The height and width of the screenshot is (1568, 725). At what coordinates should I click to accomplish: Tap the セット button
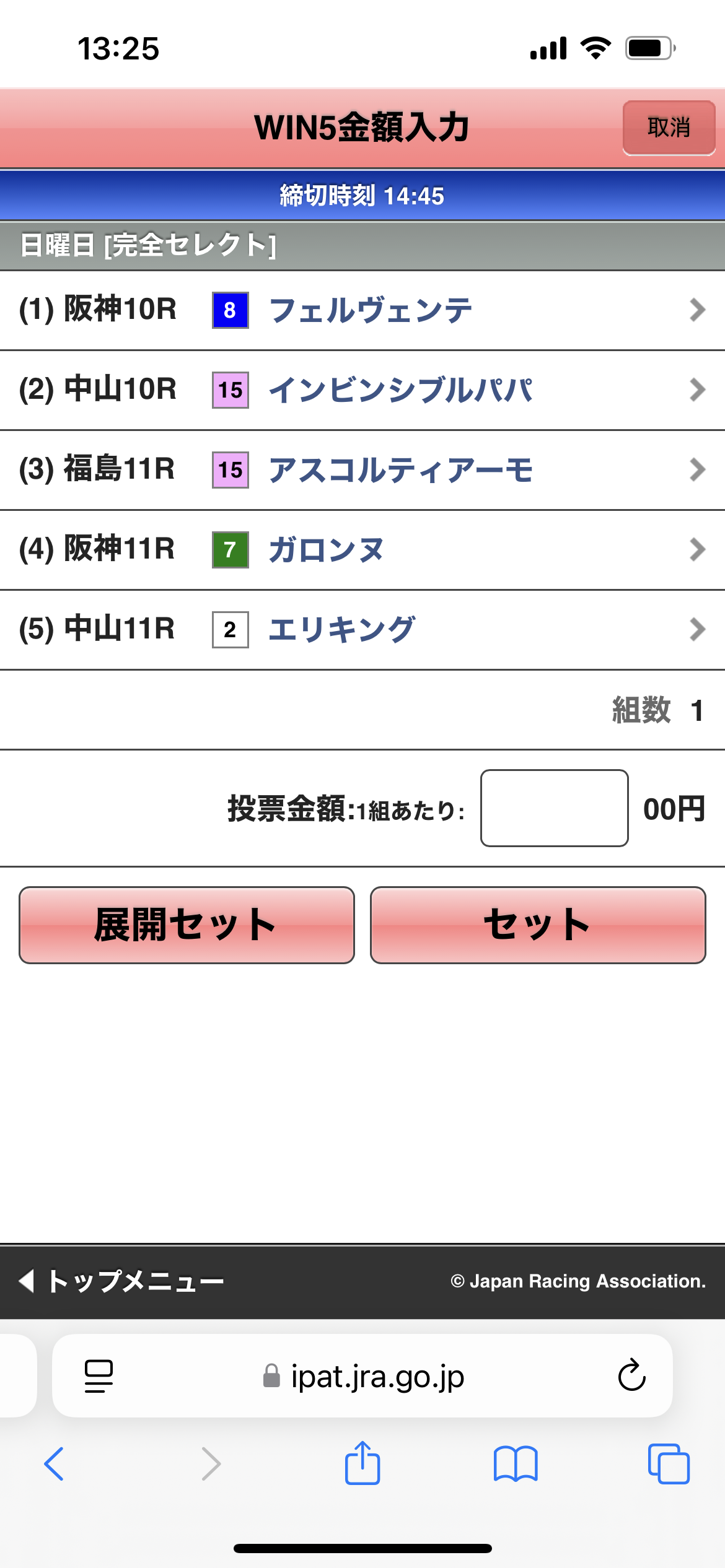(538, 925)
